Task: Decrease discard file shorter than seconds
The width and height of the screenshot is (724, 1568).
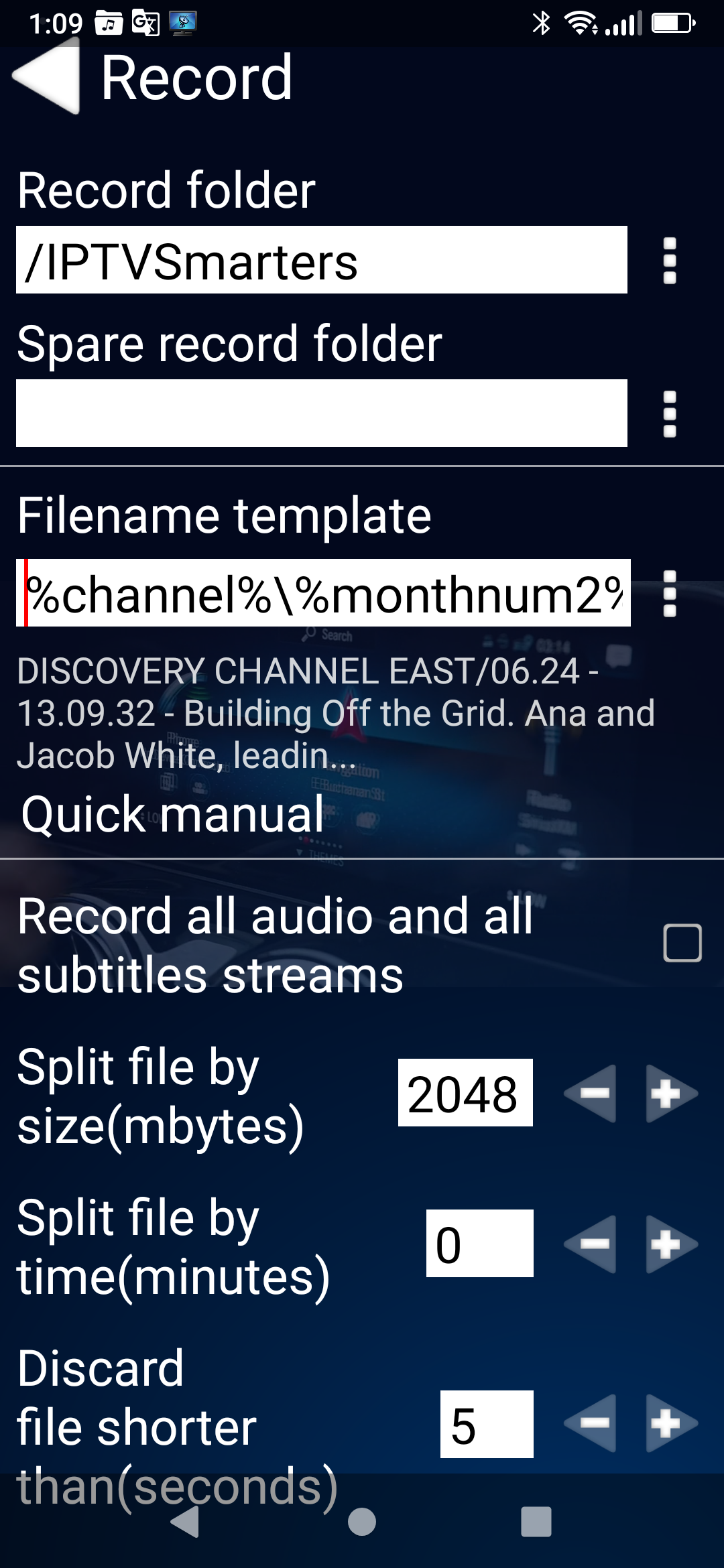Action: 591,1424
